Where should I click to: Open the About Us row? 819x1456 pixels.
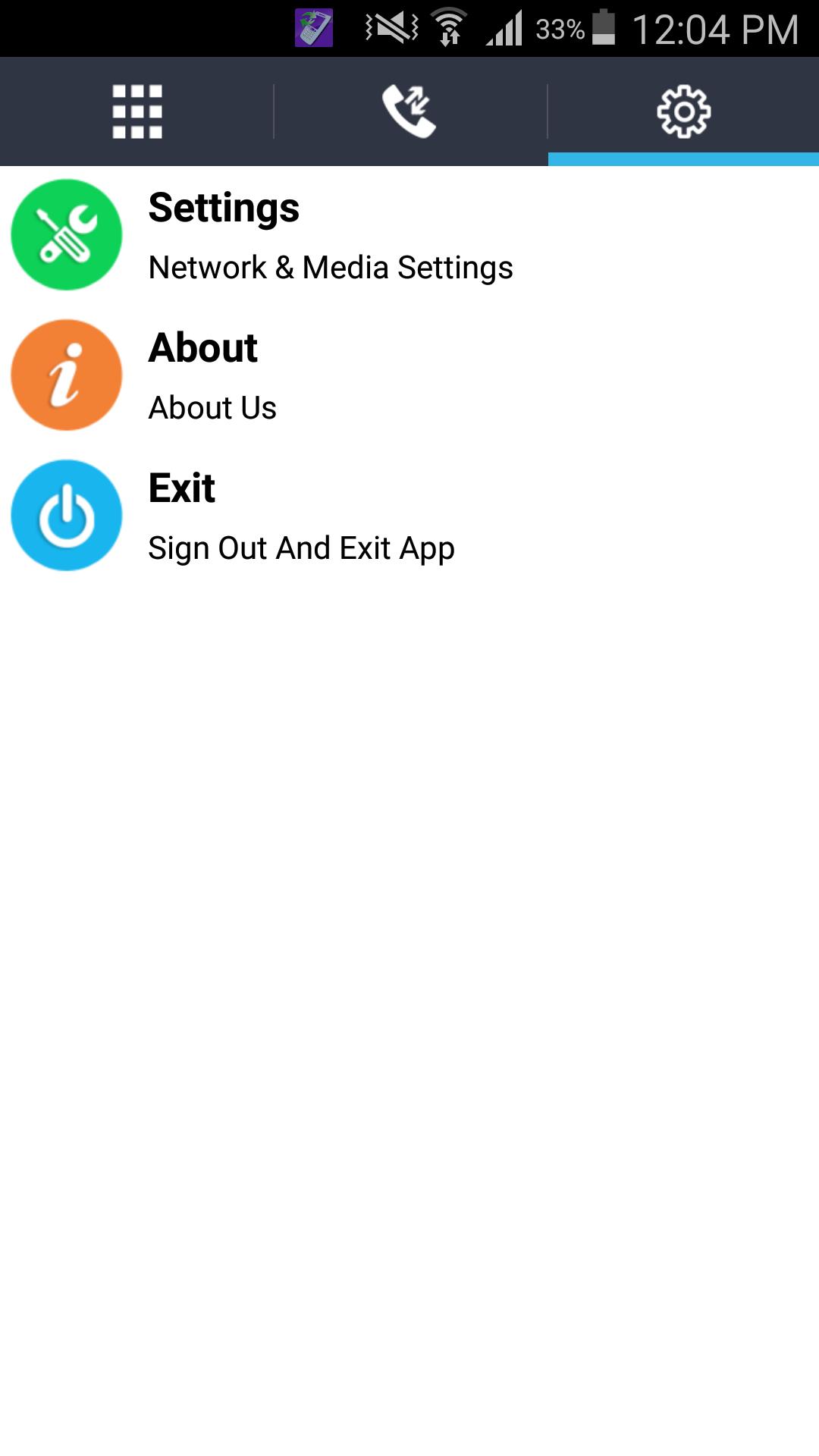(x=212, y=376)
